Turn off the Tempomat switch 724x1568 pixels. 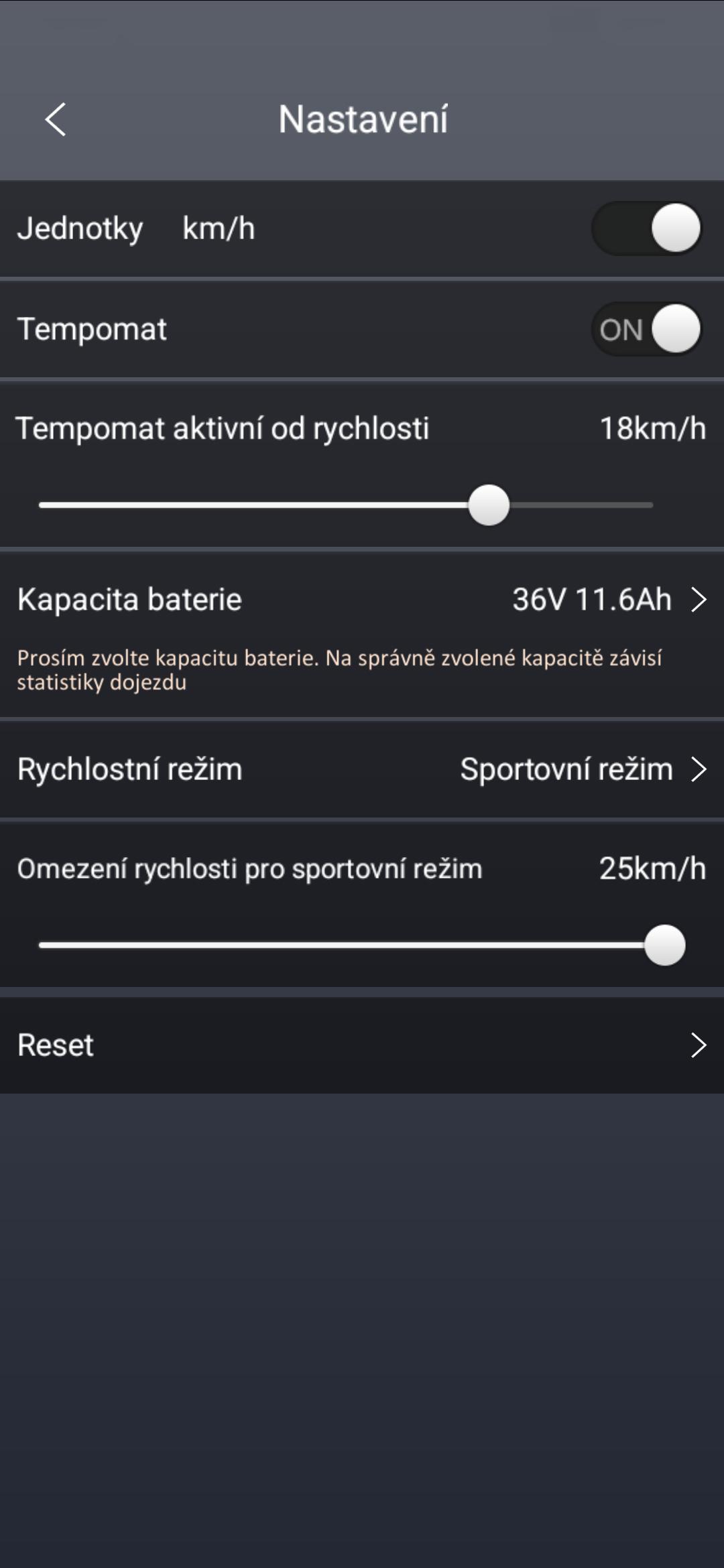[646, 329]
